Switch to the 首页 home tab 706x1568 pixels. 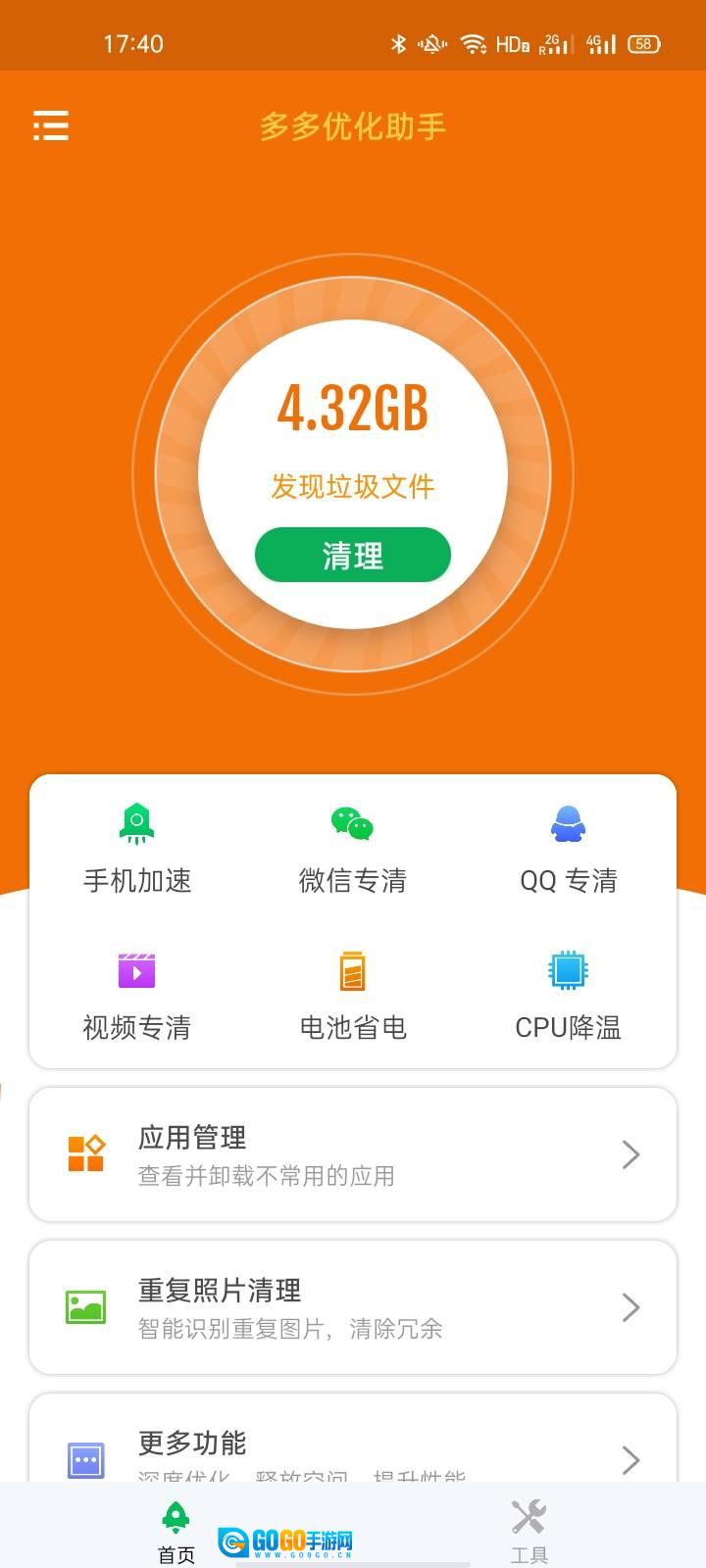(x=176, y=1531)
